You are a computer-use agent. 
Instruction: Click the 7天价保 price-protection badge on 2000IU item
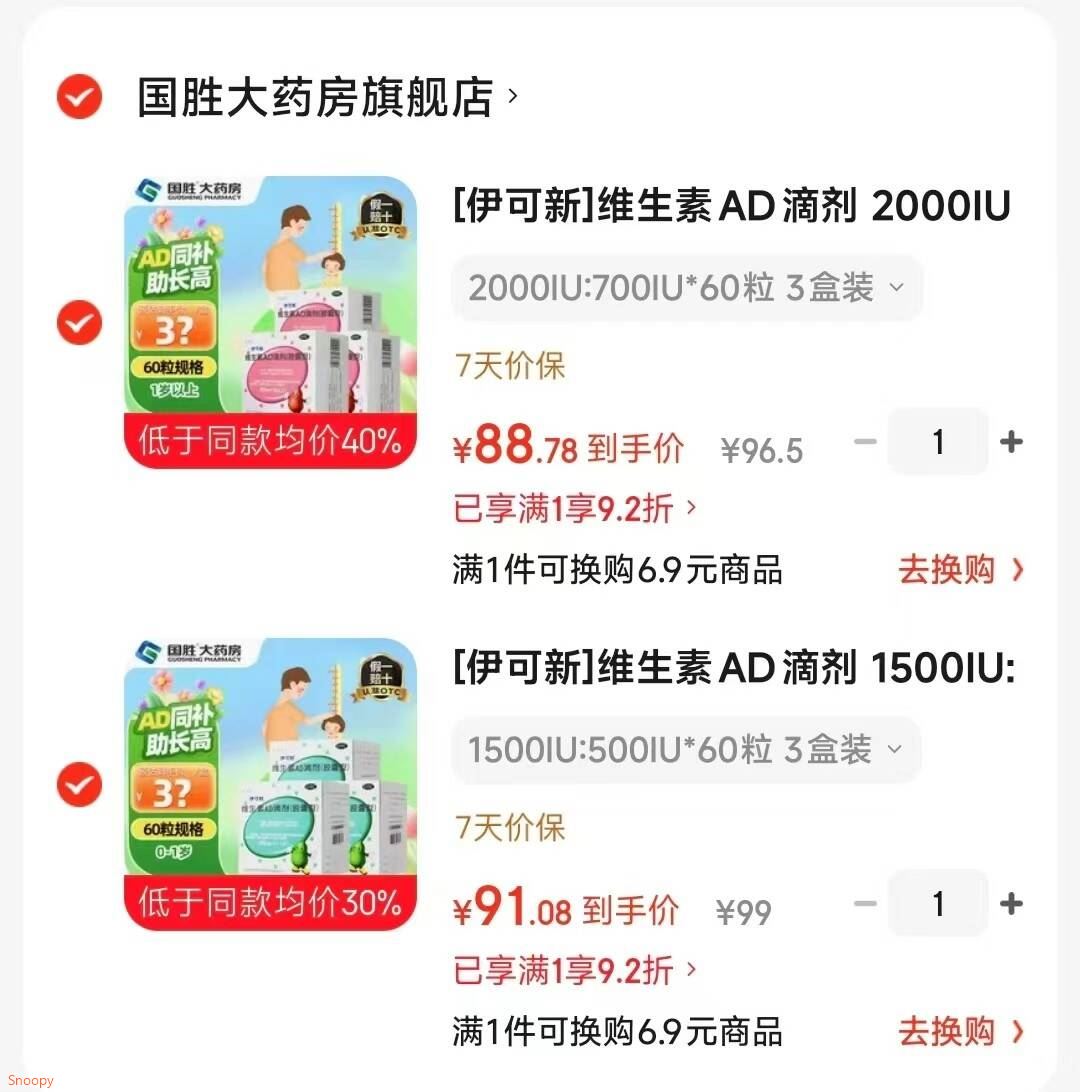click(510, 368)
